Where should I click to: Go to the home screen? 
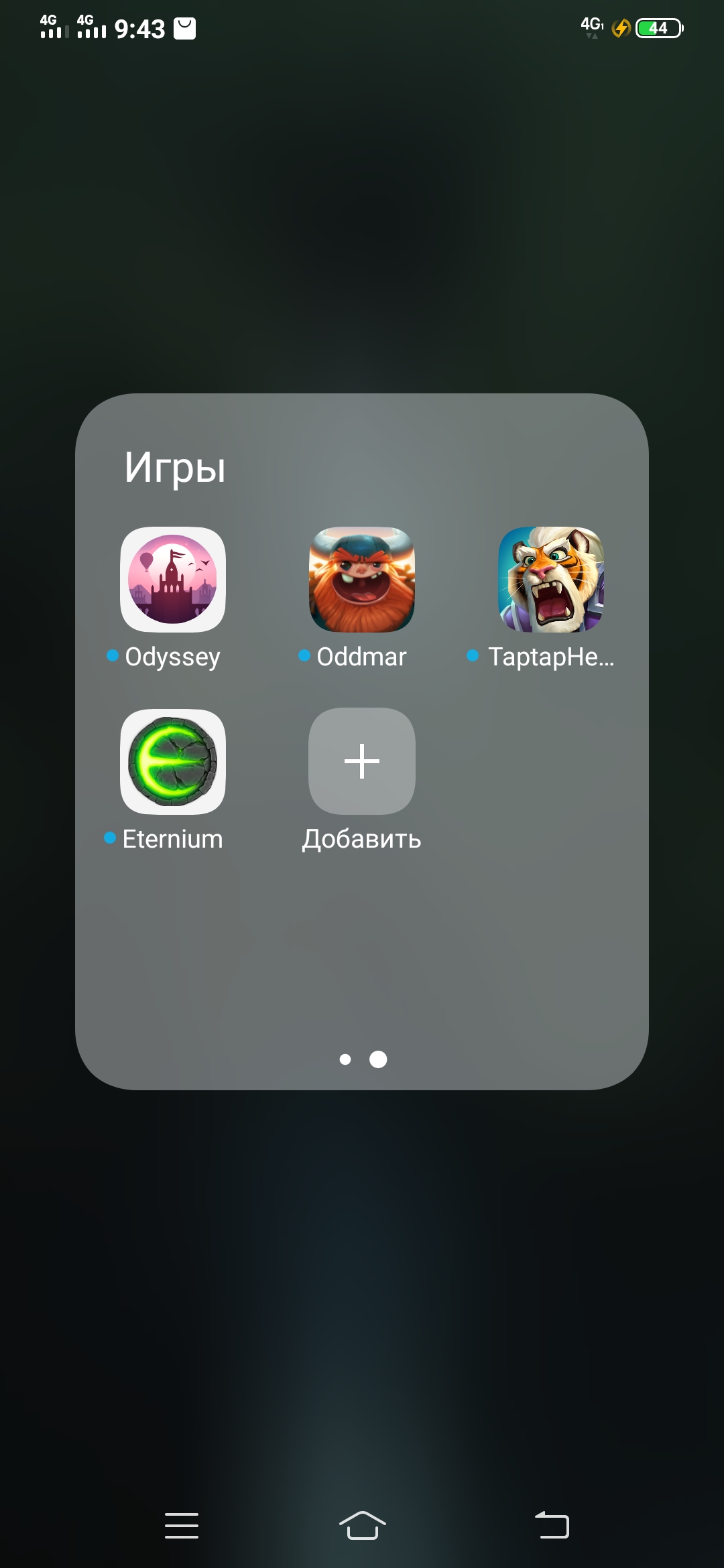point(362,1526)
